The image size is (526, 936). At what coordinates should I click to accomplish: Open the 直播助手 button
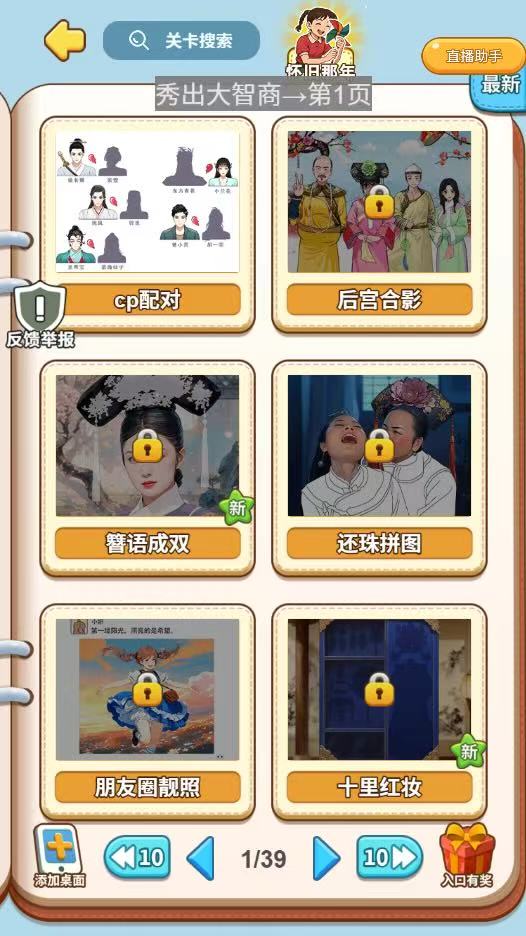[473, 56]
